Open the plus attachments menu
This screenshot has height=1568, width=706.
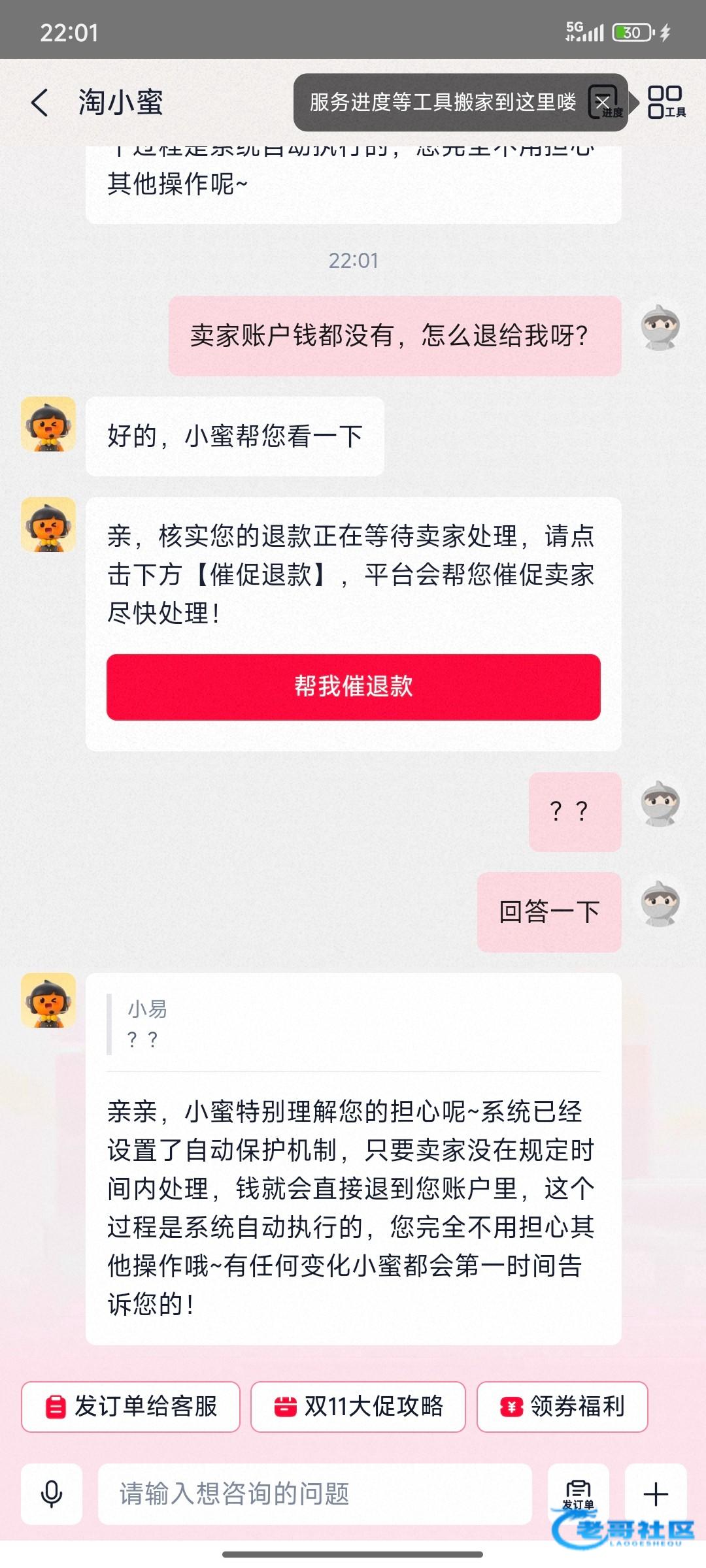656,1494
